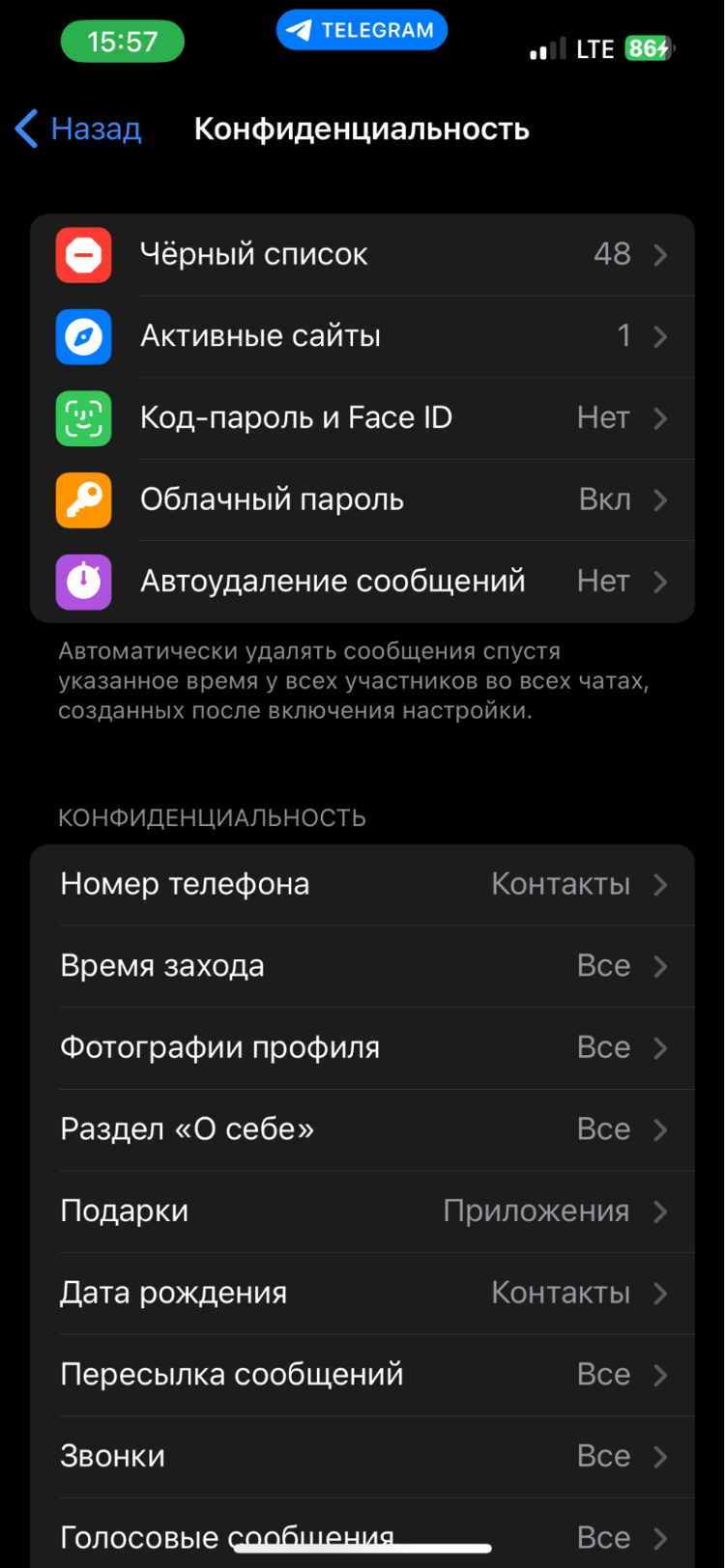Open the Голосовые сообщения setting
The height and width of the screenshot is (1568, 725).
pos(362,1536)
